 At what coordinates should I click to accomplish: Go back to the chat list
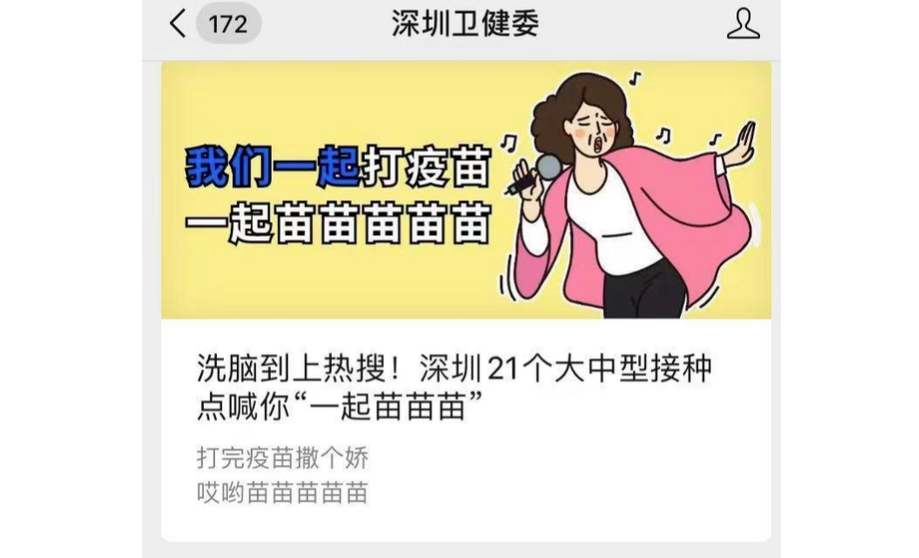pyautogui.click(x=180, y=24)
